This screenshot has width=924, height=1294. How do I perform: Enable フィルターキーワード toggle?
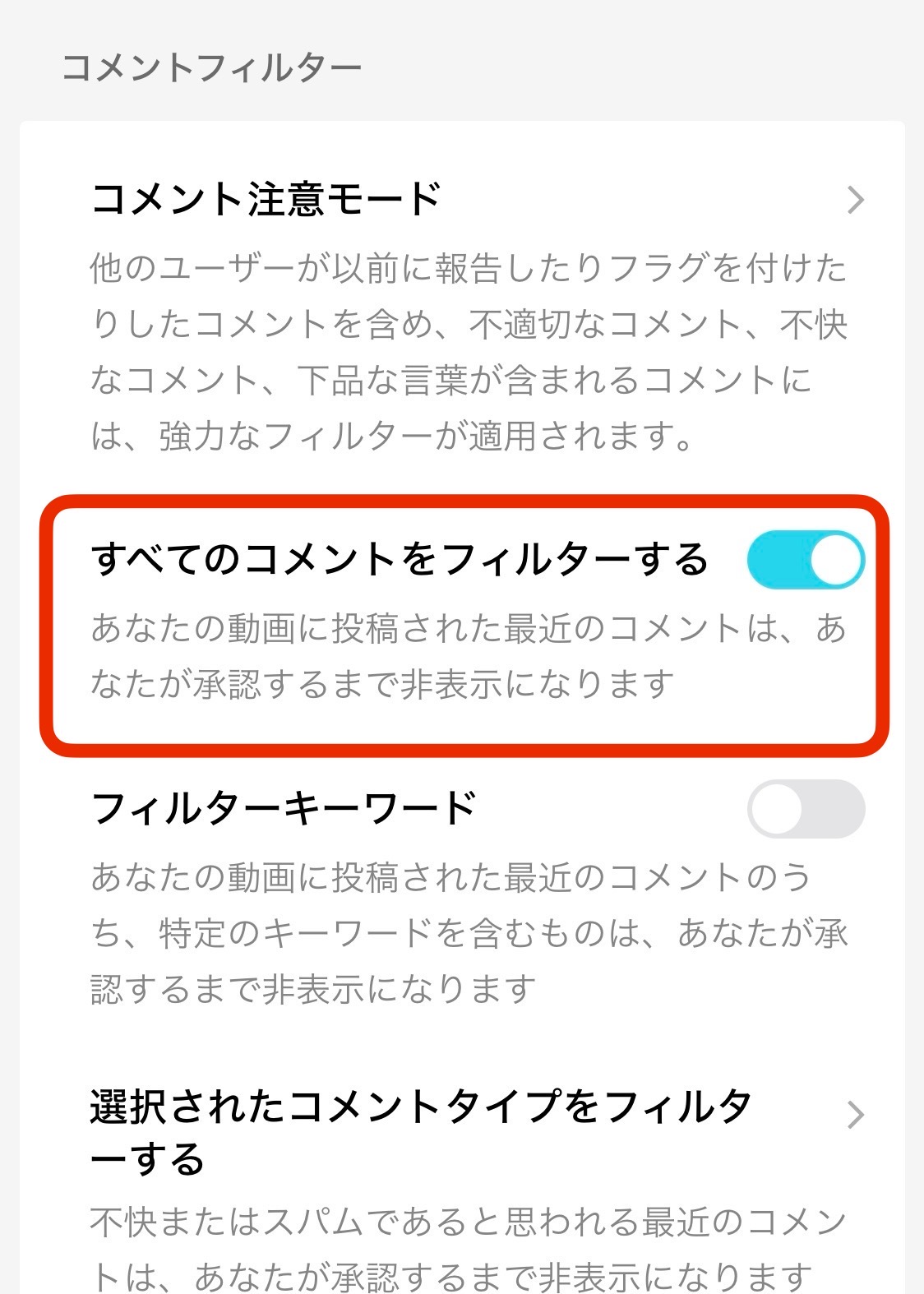pos(805,809)
